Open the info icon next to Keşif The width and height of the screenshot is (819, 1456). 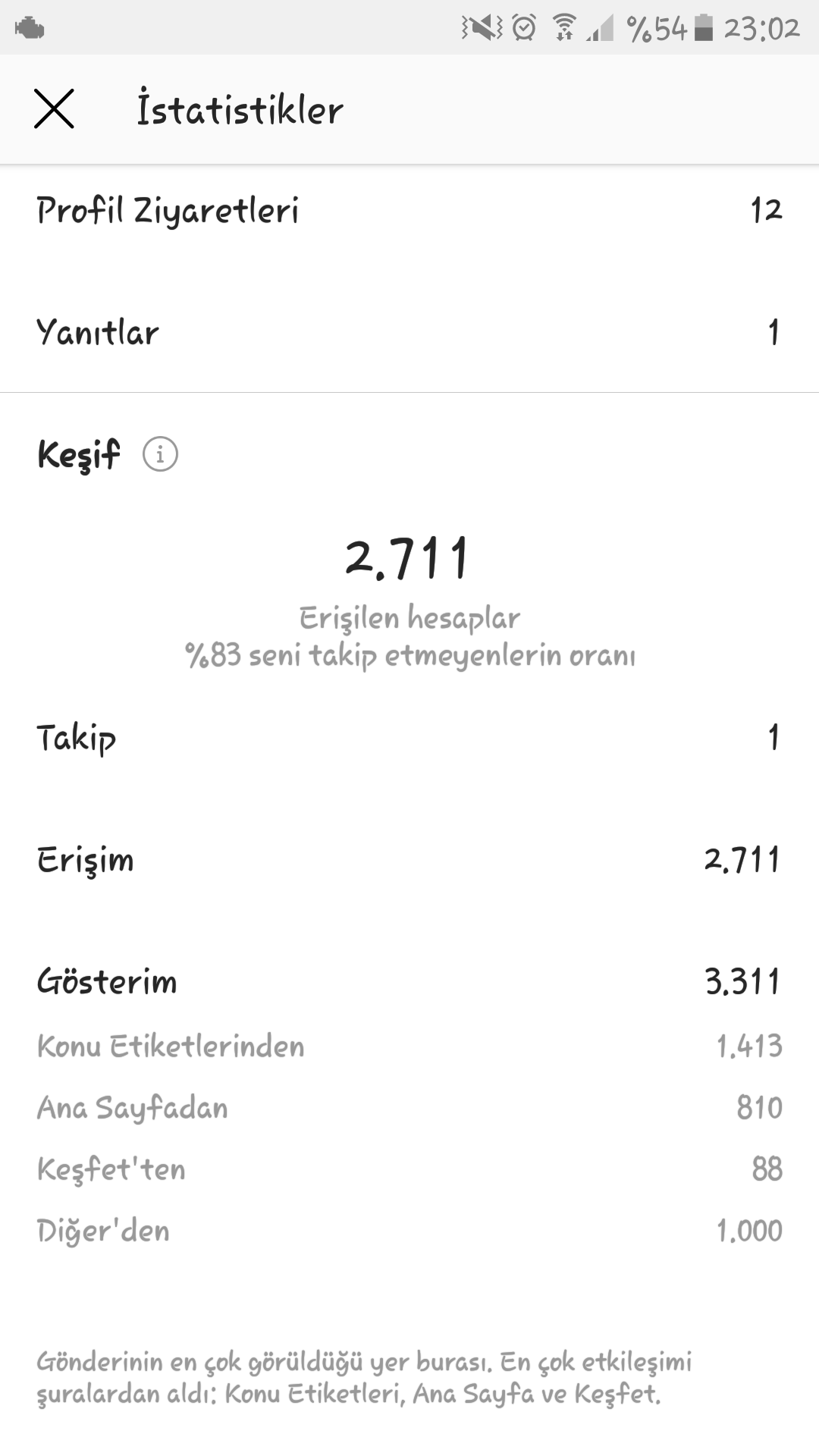tap(160, 454)
